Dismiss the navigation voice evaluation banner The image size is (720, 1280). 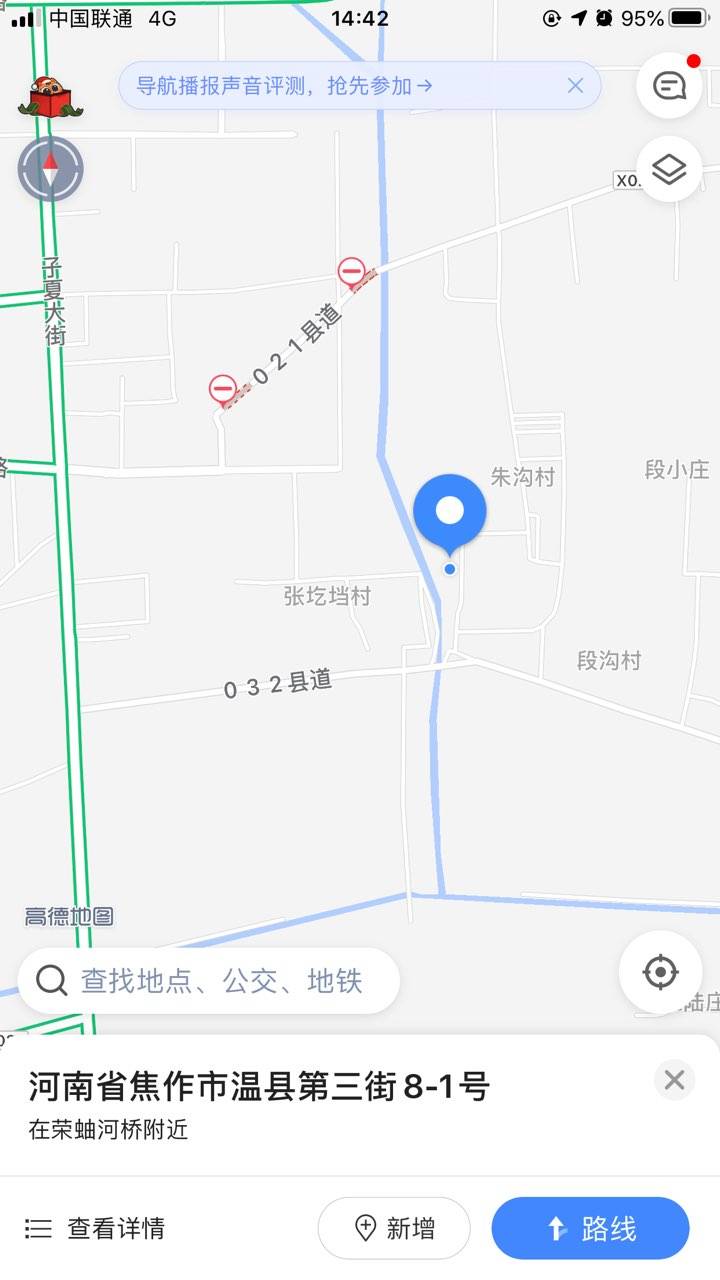[575, 86]
